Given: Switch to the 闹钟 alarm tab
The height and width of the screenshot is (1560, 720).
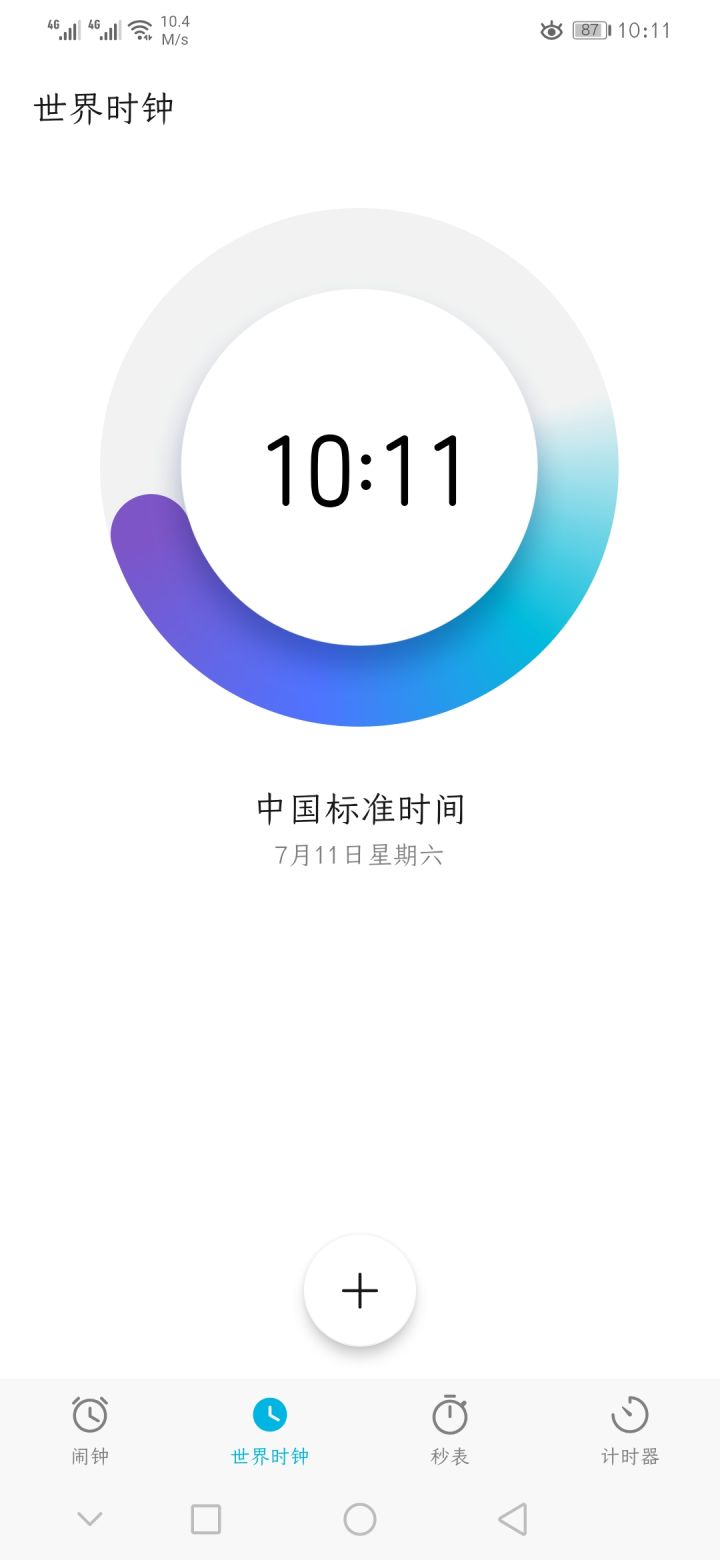Looking at the screenshot, I should pos(90,1430).
